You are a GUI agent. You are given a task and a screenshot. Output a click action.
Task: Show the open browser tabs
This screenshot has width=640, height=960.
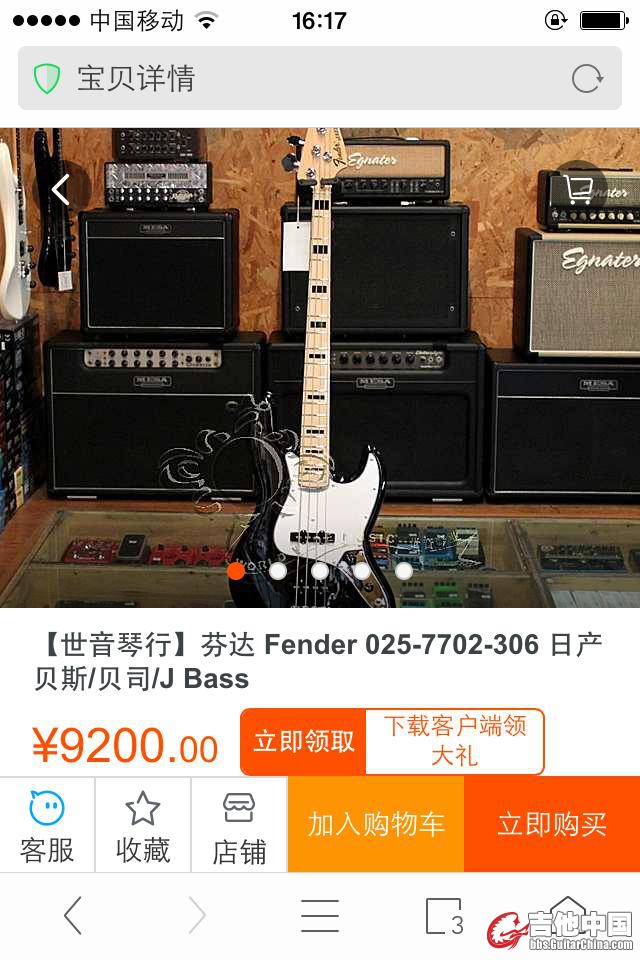tap(444, 916)
